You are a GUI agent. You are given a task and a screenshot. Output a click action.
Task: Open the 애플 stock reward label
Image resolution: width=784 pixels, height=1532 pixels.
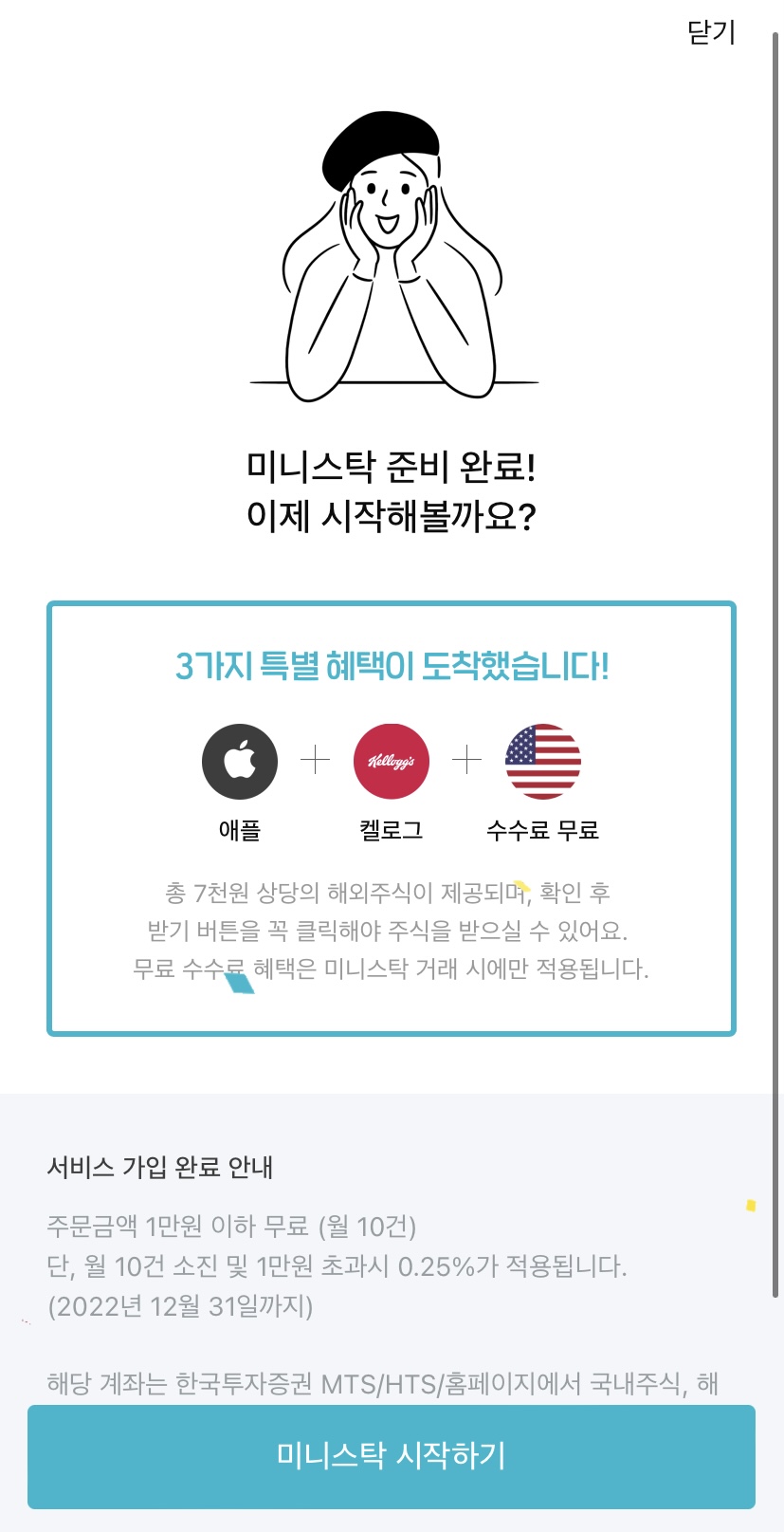pos(239,826)
